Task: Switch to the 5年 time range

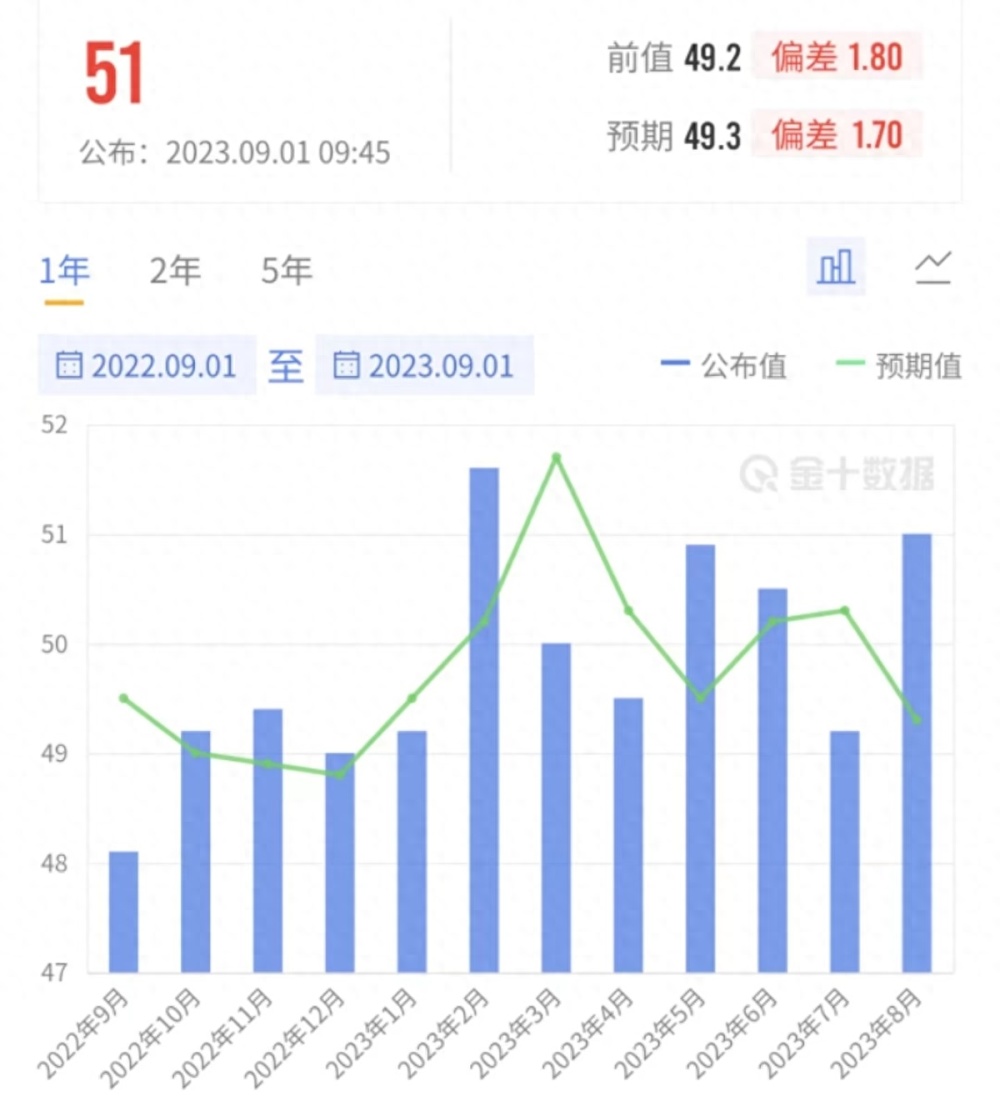Action: (x=287, y=270)
